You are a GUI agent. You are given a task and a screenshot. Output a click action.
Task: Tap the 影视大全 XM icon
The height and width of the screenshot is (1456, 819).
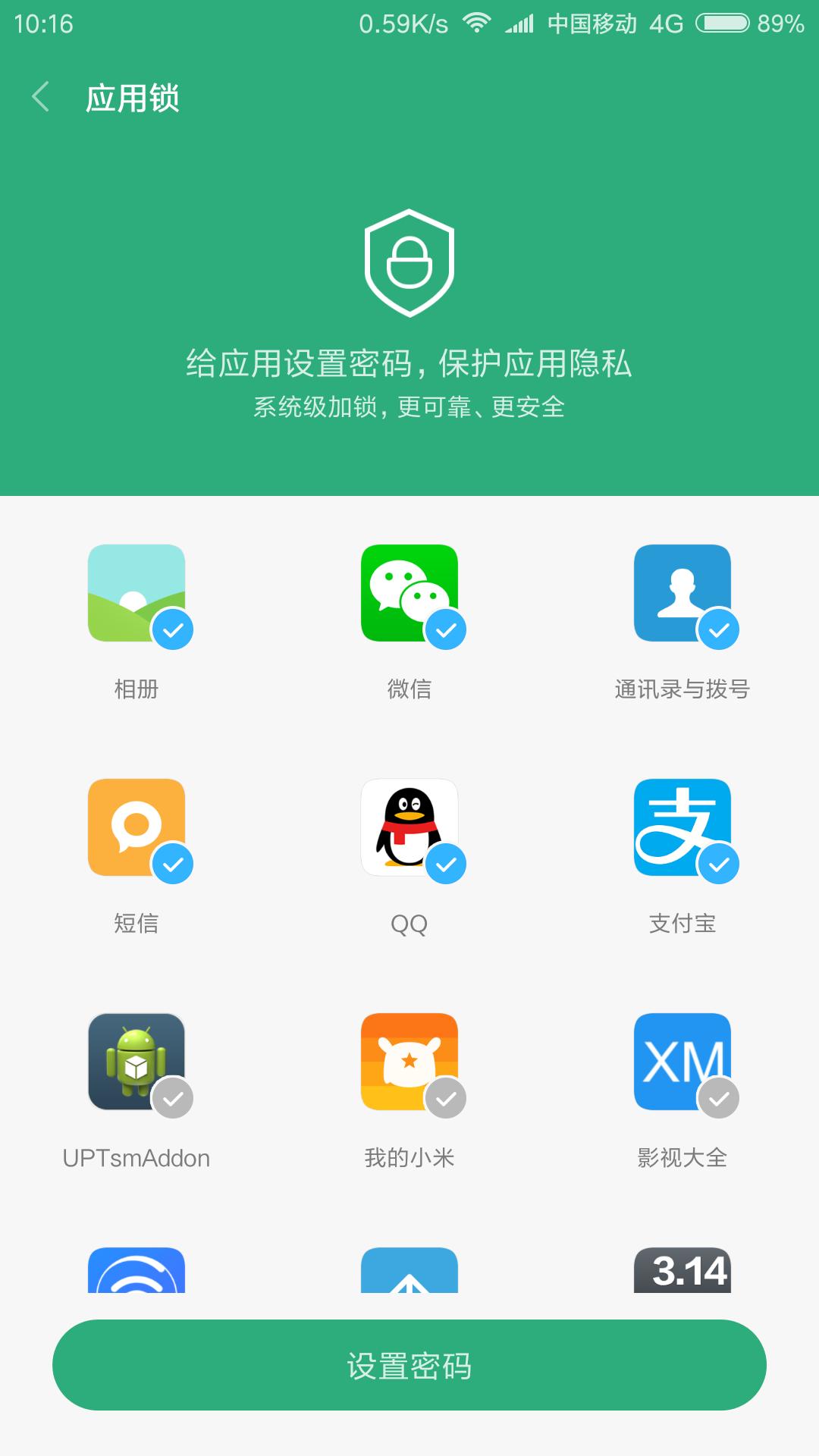tap(682, 1062)
